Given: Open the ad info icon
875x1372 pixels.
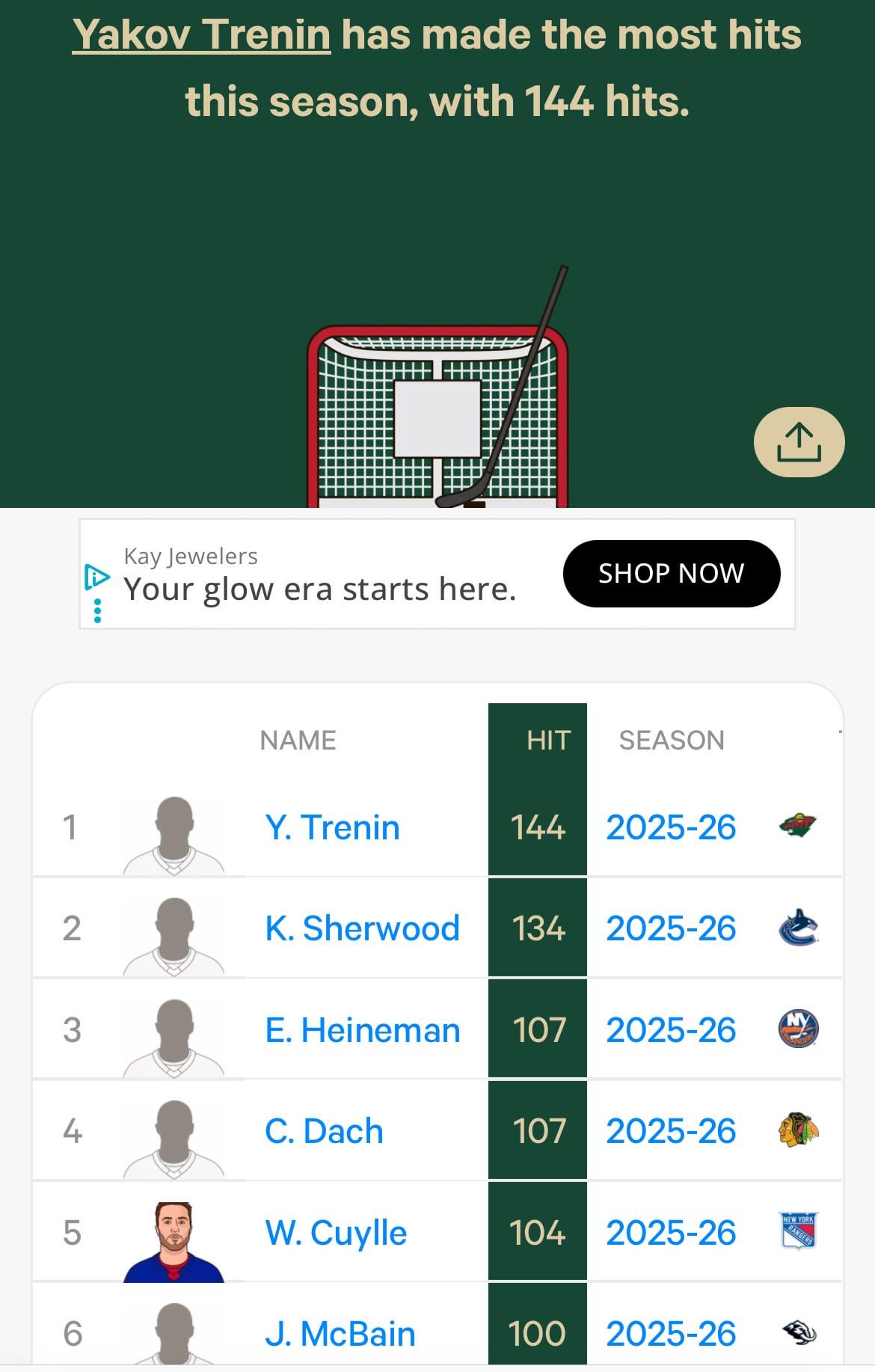Looking at the screenshot, I should pyautogui.click(x=97, y=577).
